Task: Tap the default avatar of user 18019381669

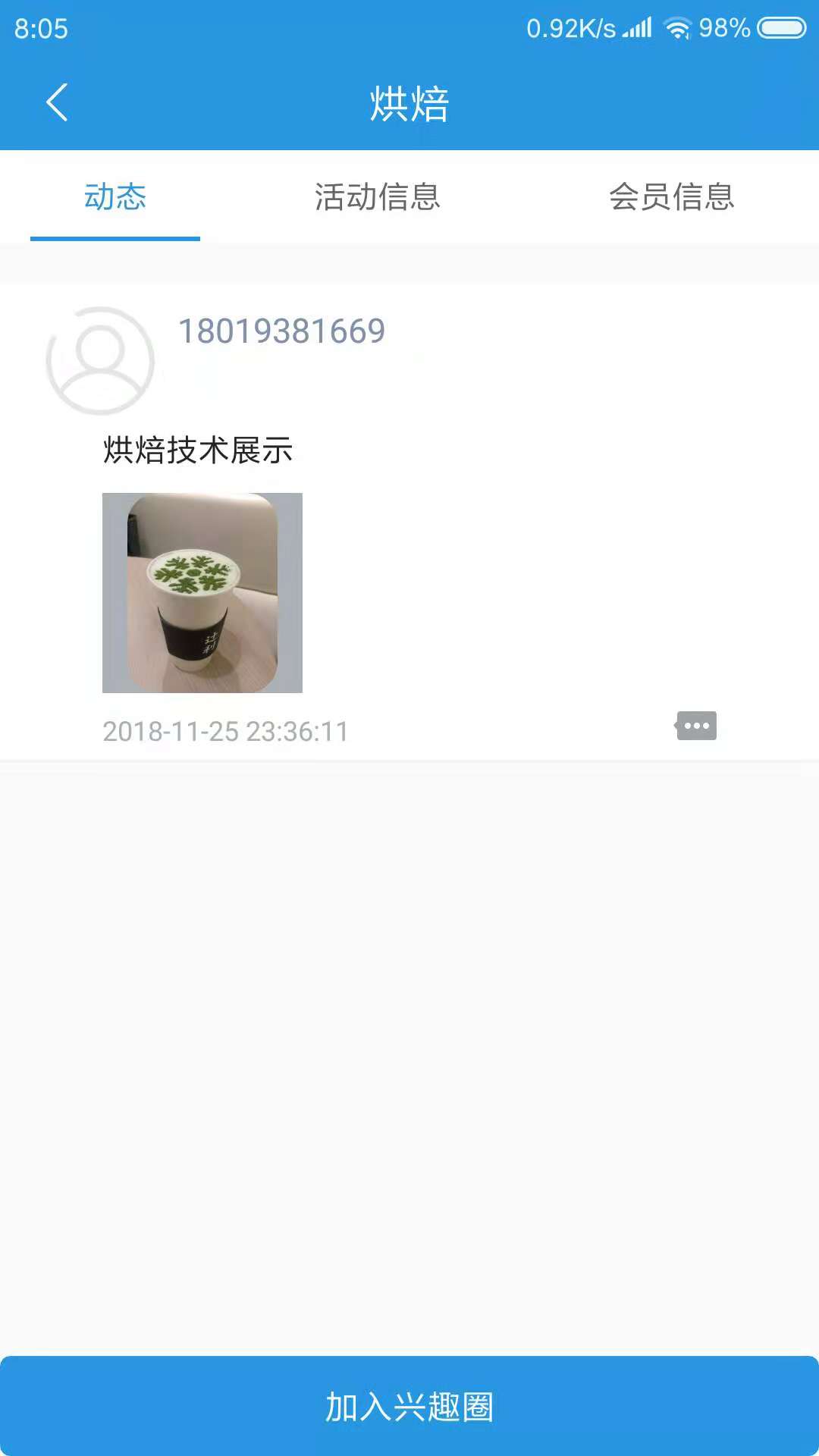Action: tap(101, 360)
